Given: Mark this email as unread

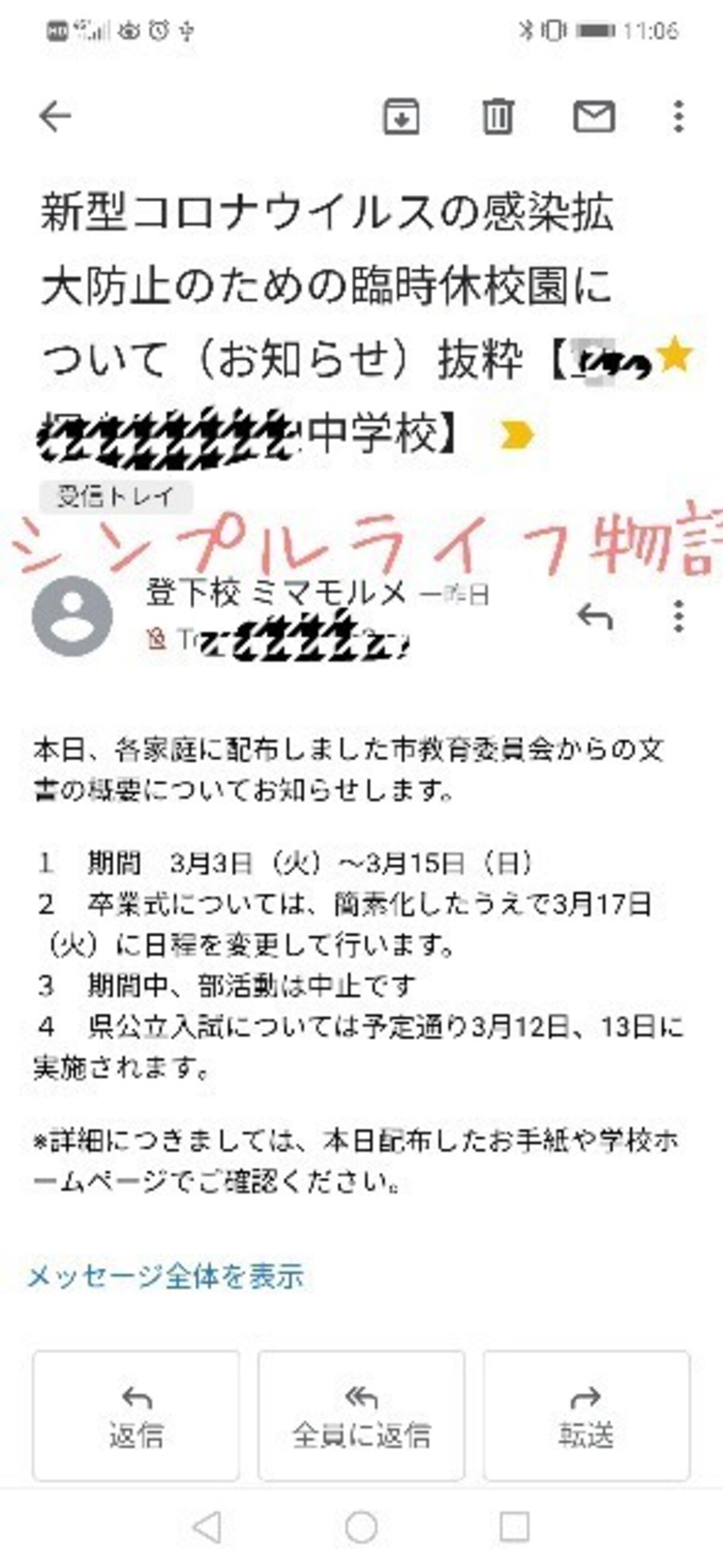Looking at the screenshot, I should 595,116.
